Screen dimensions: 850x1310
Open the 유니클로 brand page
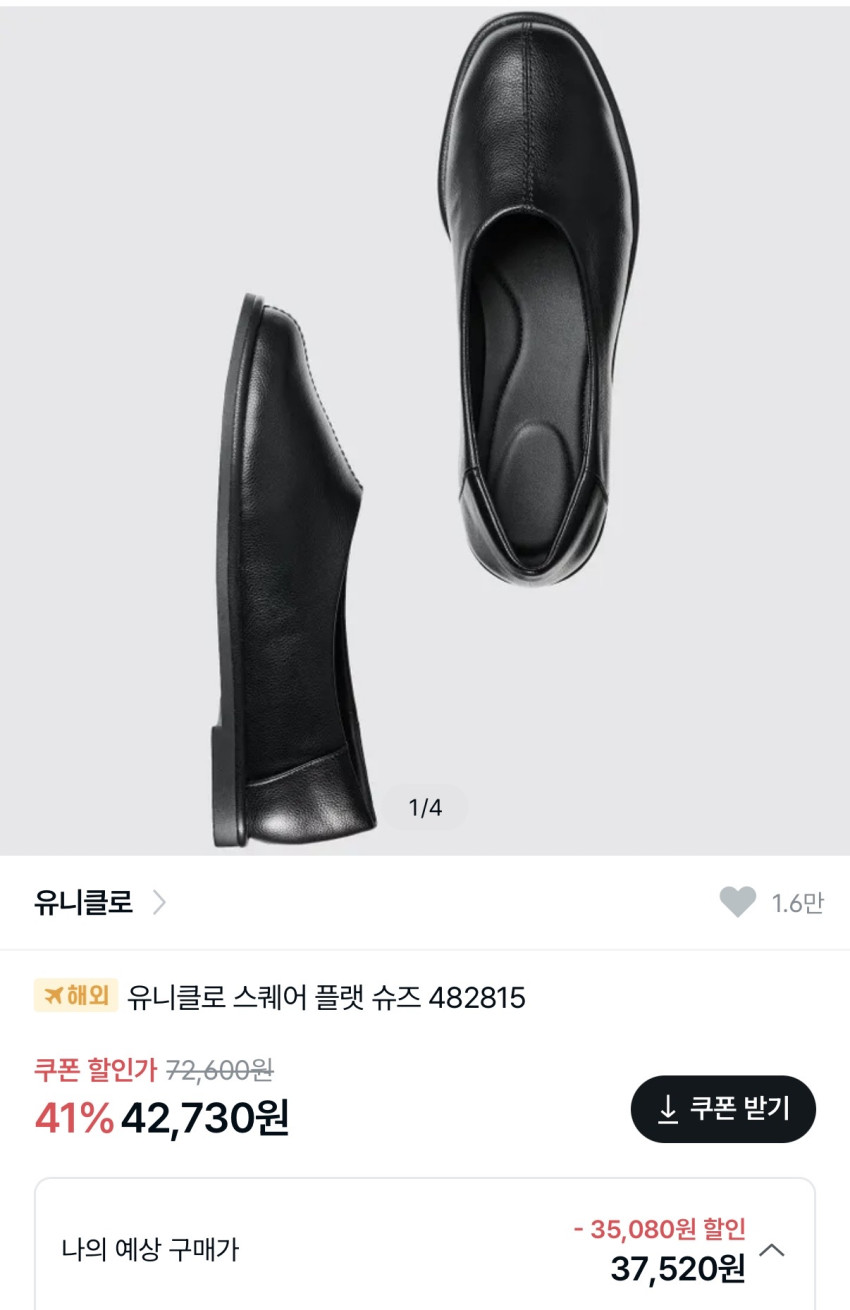click(x=98, y=903)
